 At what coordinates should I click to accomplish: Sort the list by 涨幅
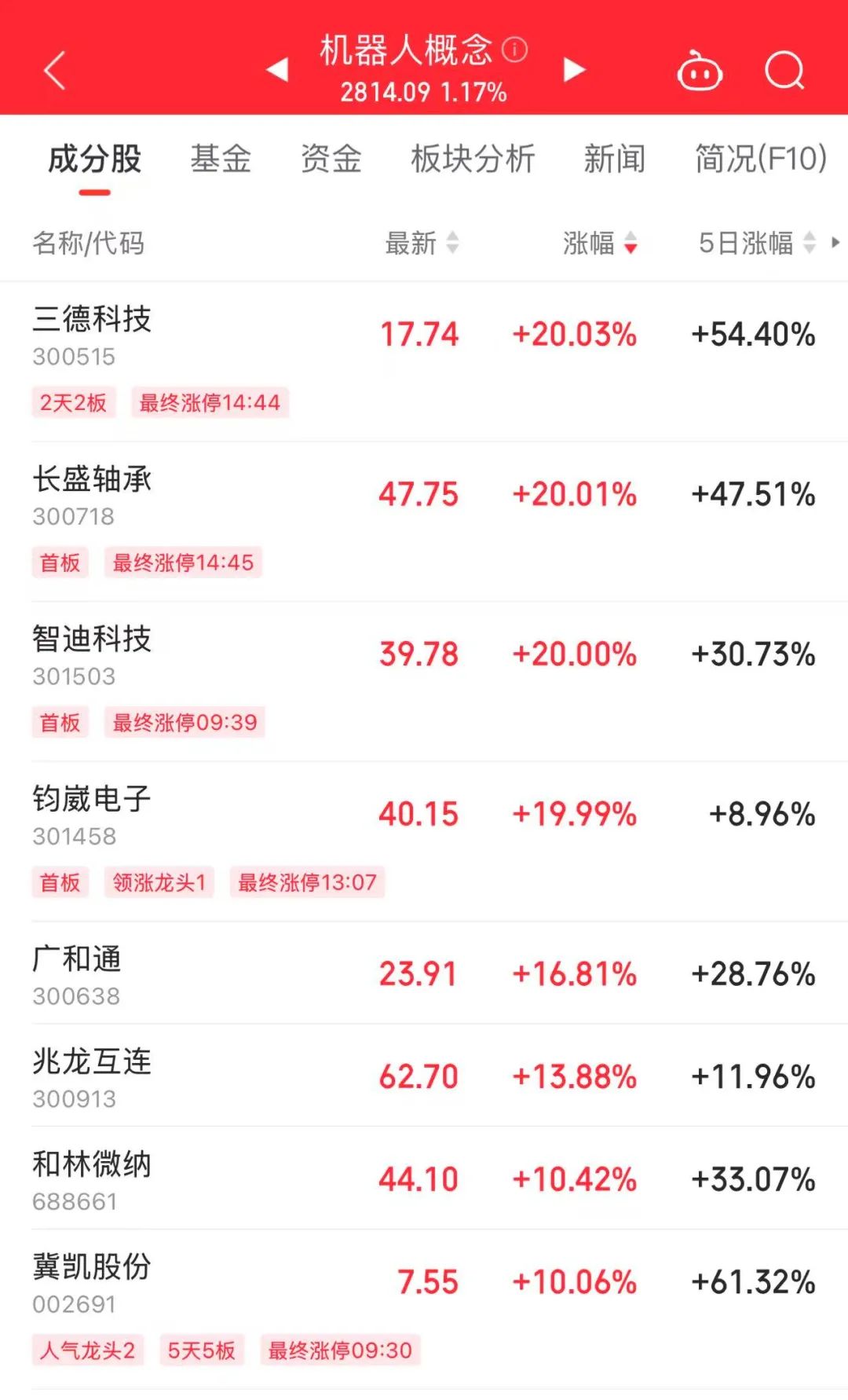tap(600, 244)
